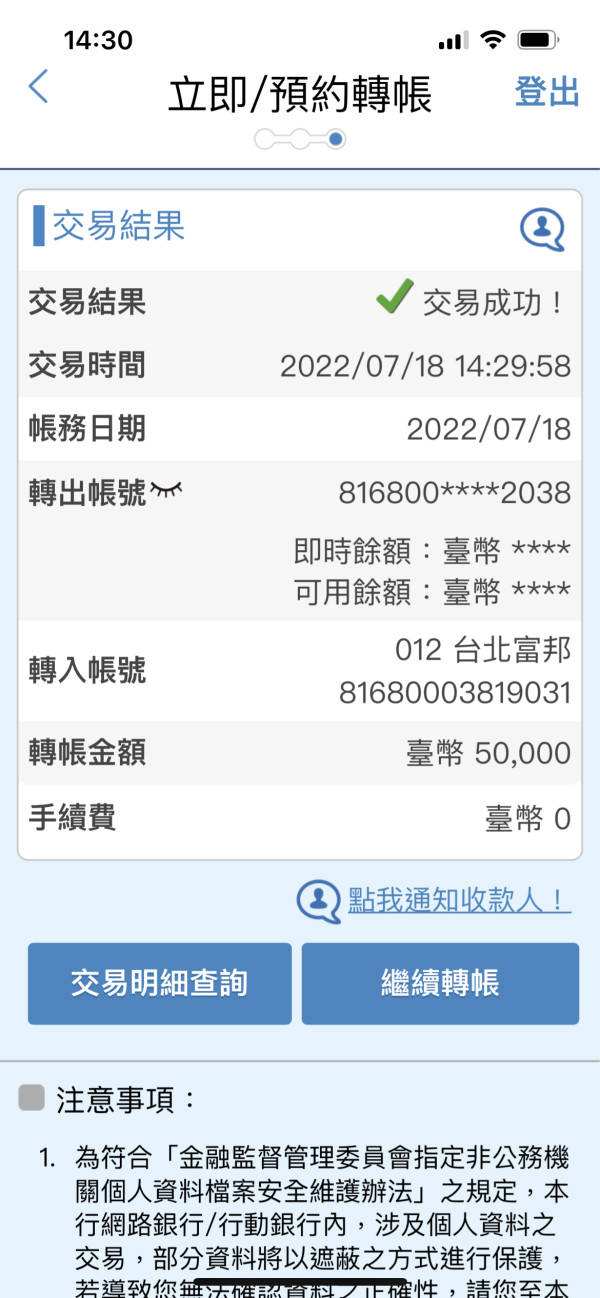Tap 繼續轉帳 to transfer again
The width and height of the screenshot is (600, 1298).
point(440,983)
